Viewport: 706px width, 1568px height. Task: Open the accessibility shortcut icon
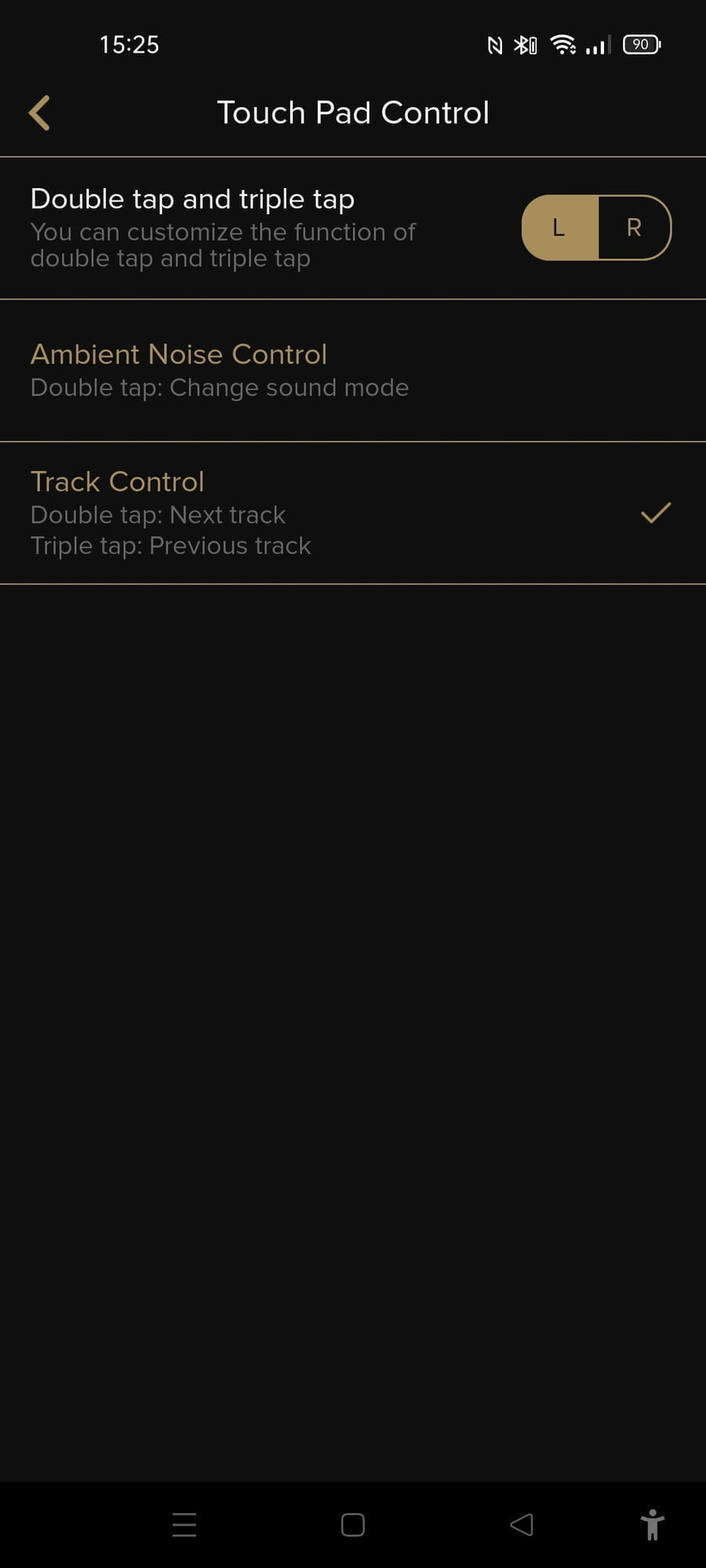pos(652,1524)
